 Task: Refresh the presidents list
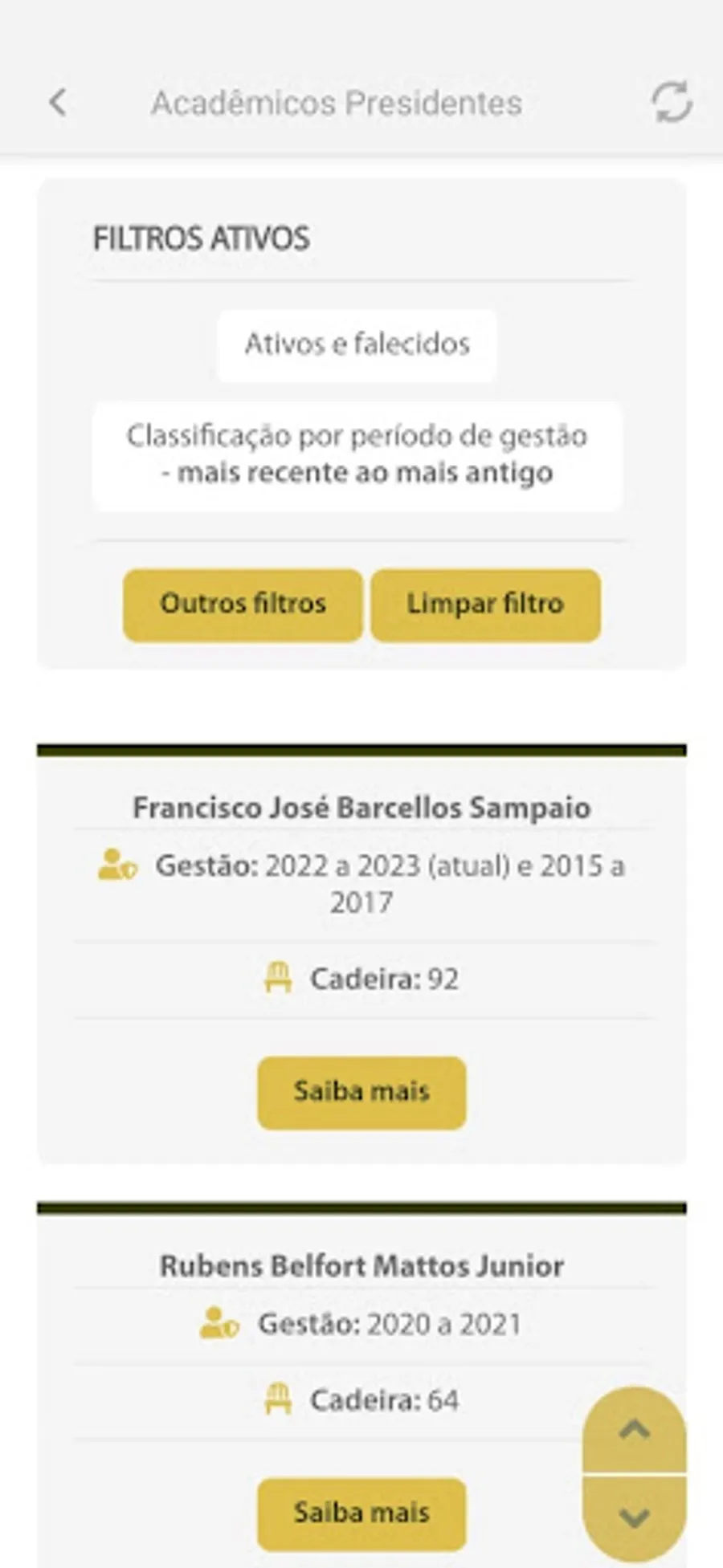click(671, 102)
